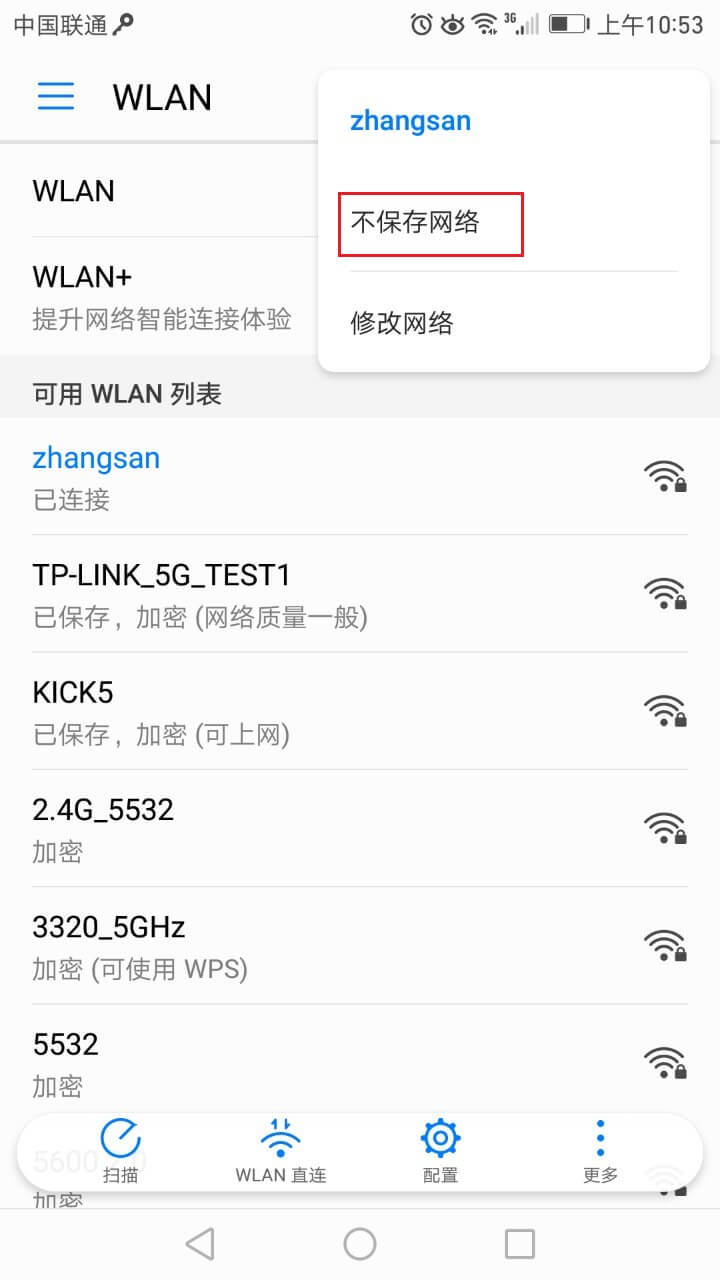Screen dimensions: 720x1280
Task: Tap the 配置 settings gear icon
Action: pos(439,1138)
